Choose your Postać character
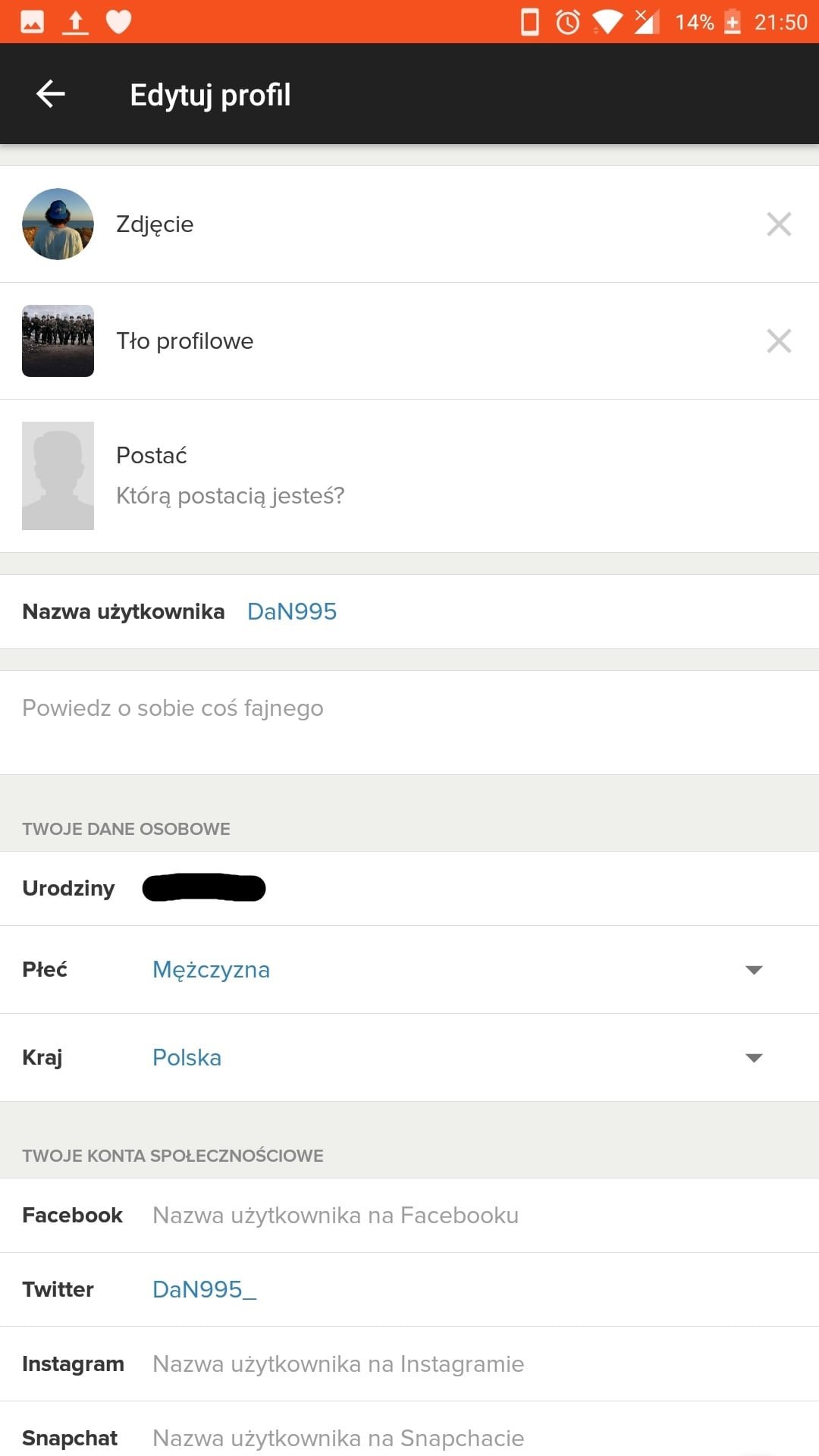This screenshot has width=819, height=1456. pyautogui.click(x=409, y=476)
